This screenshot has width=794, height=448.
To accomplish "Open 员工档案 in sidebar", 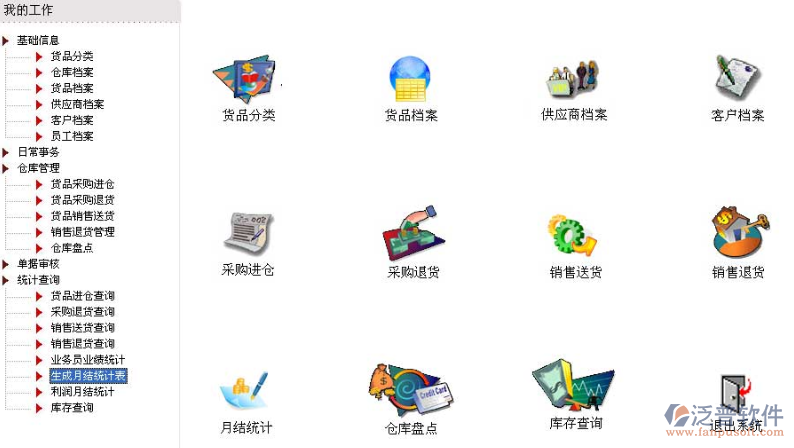I will coord(72,136).
